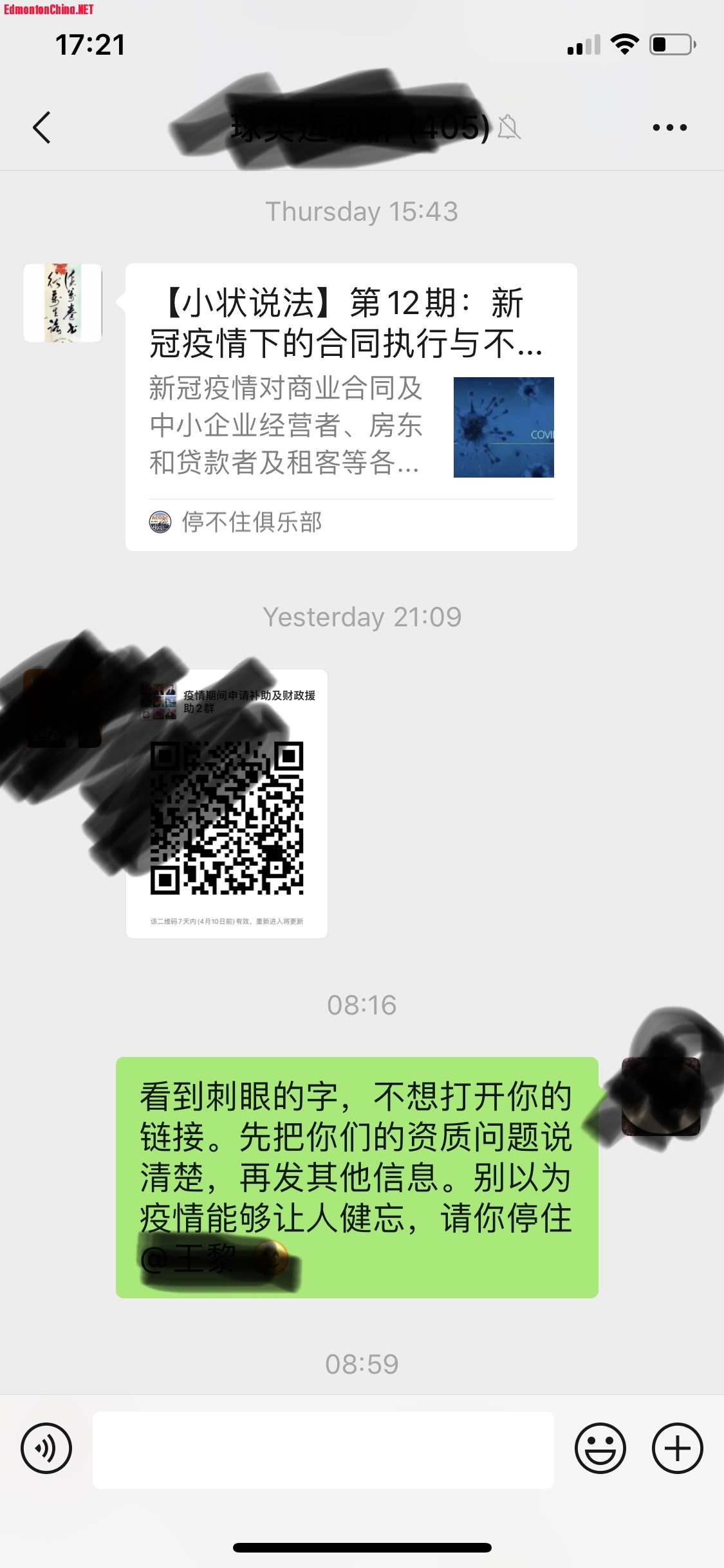Open the three-dot chat info menu
Viewport: 724px width, 1568px height.
point(669,127)
